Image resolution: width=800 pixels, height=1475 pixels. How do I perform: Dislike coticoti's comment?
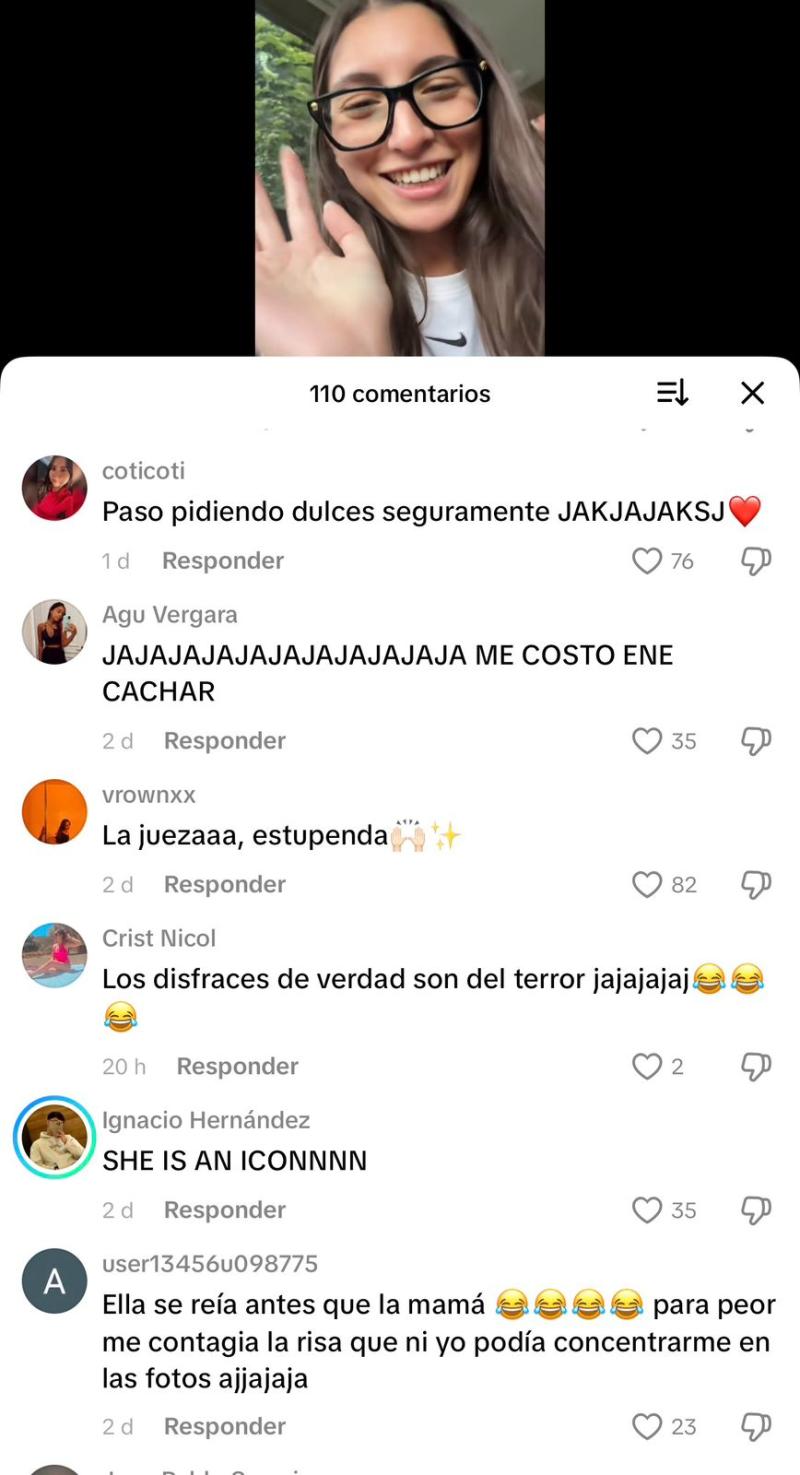click(757, 561)
